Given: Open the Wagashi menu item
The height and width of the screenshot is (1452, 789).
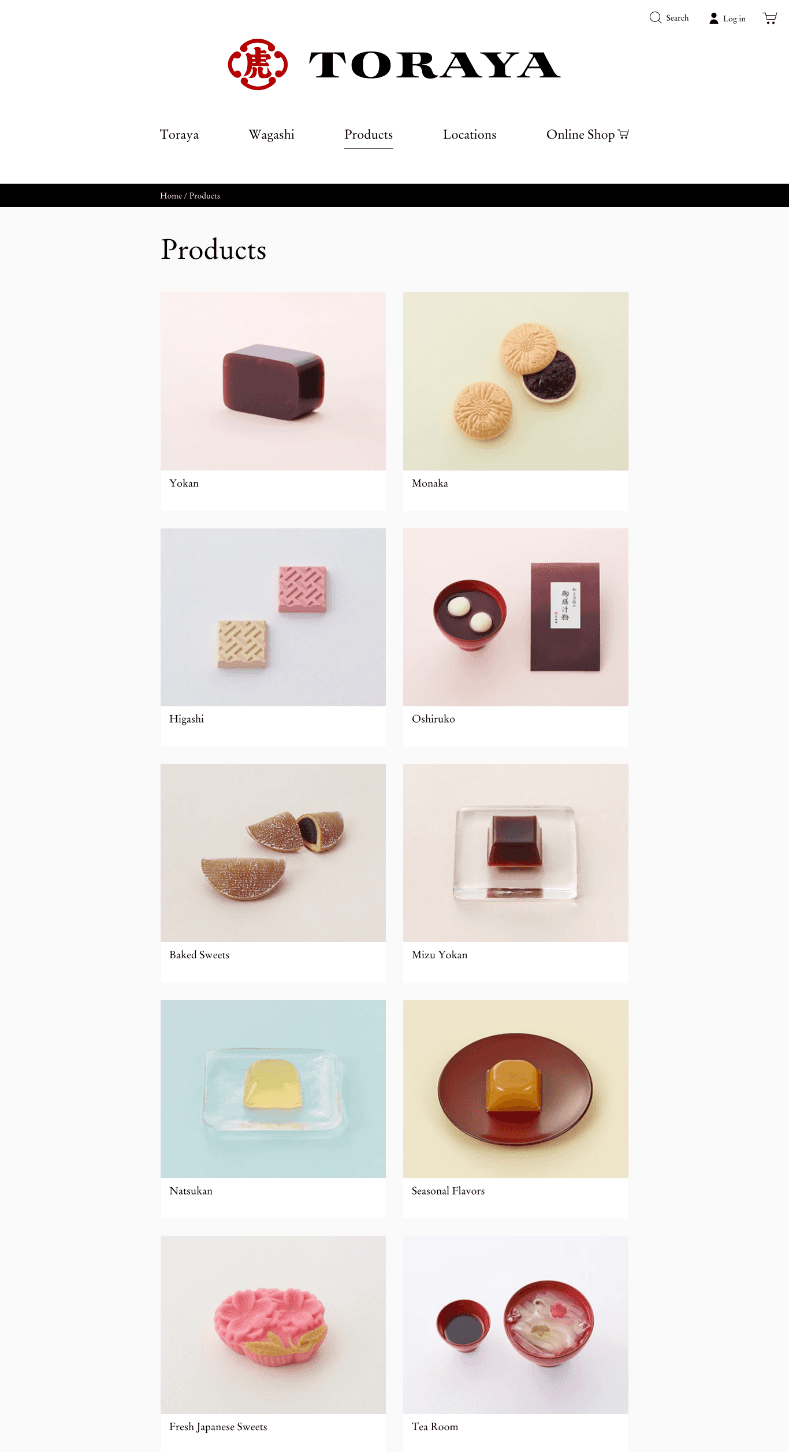Looking at the screenshot, I should [271, 135].
